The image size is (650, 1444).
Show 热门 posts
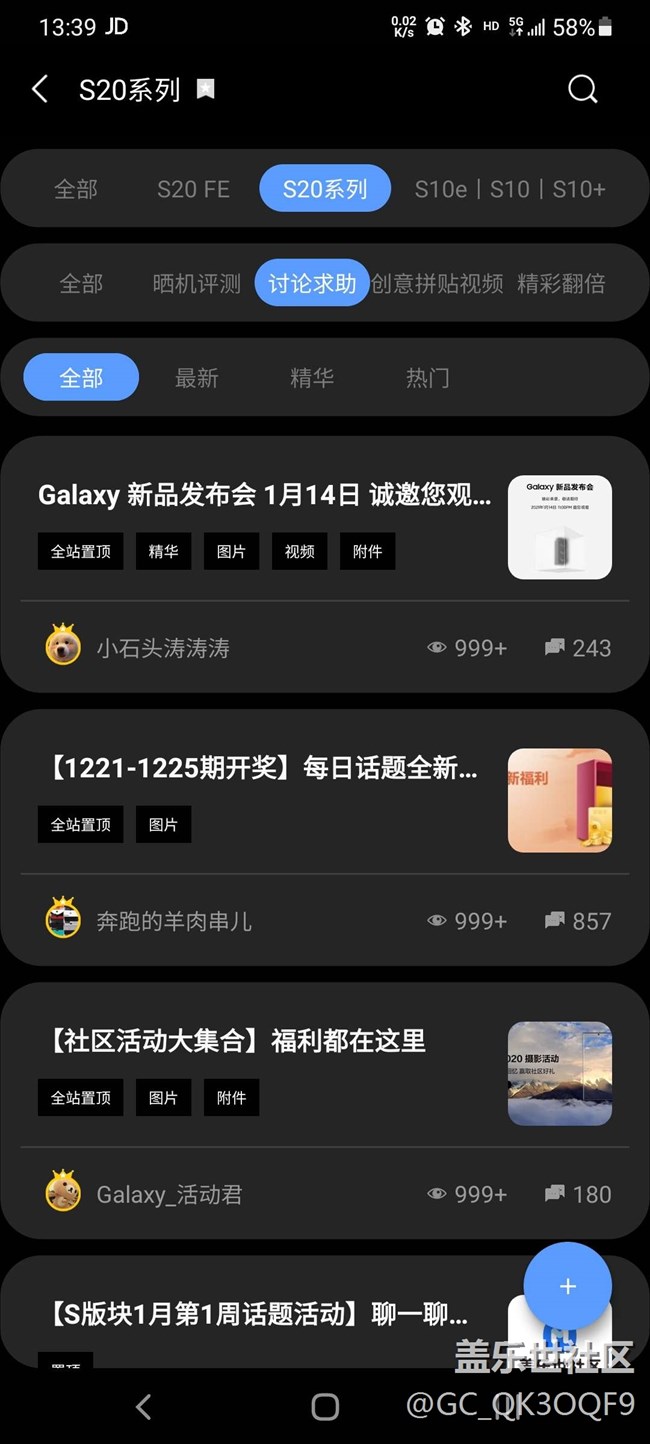point(427,378)
